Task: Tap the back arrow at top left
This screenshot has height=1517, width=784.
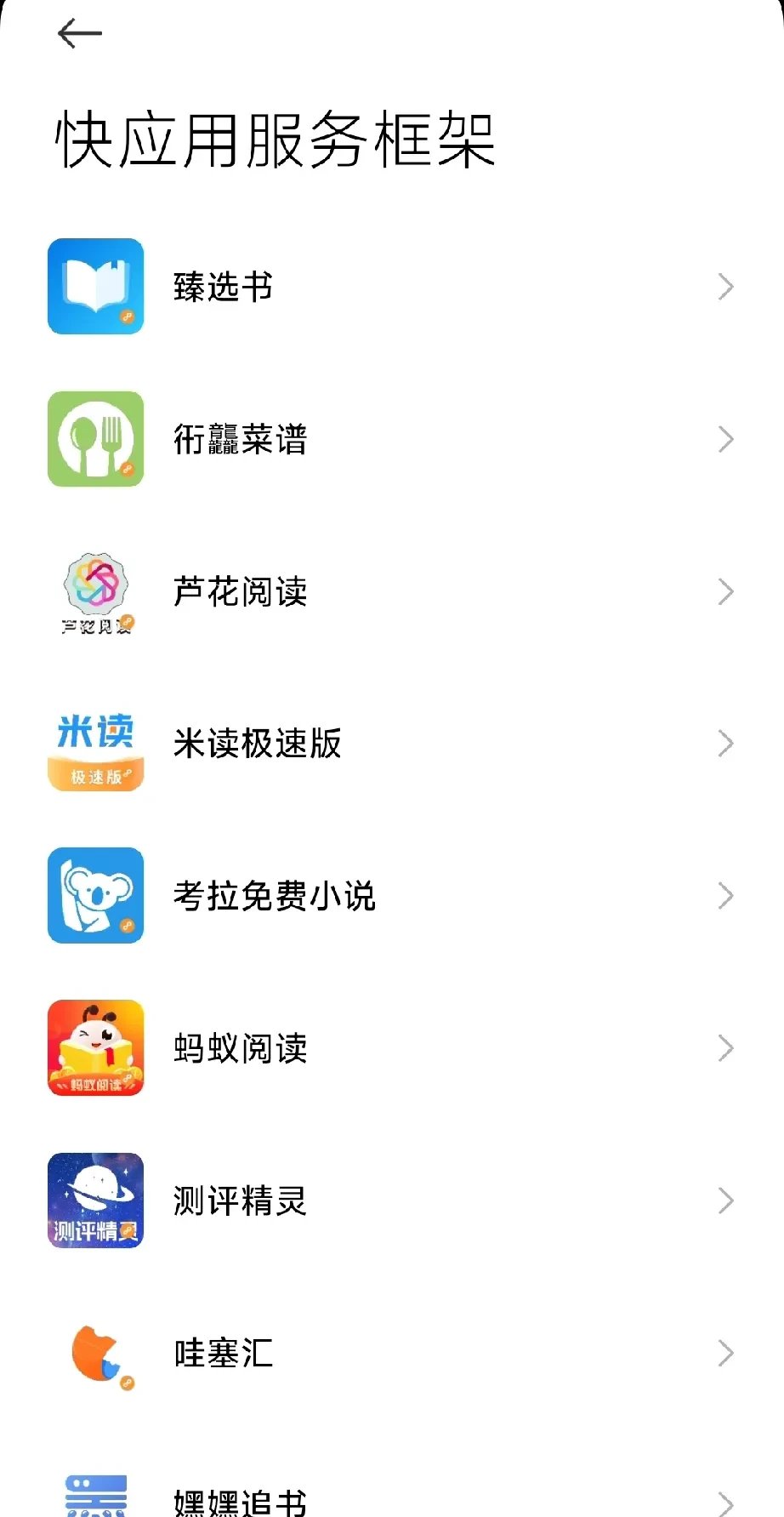Action: (78, 33)
